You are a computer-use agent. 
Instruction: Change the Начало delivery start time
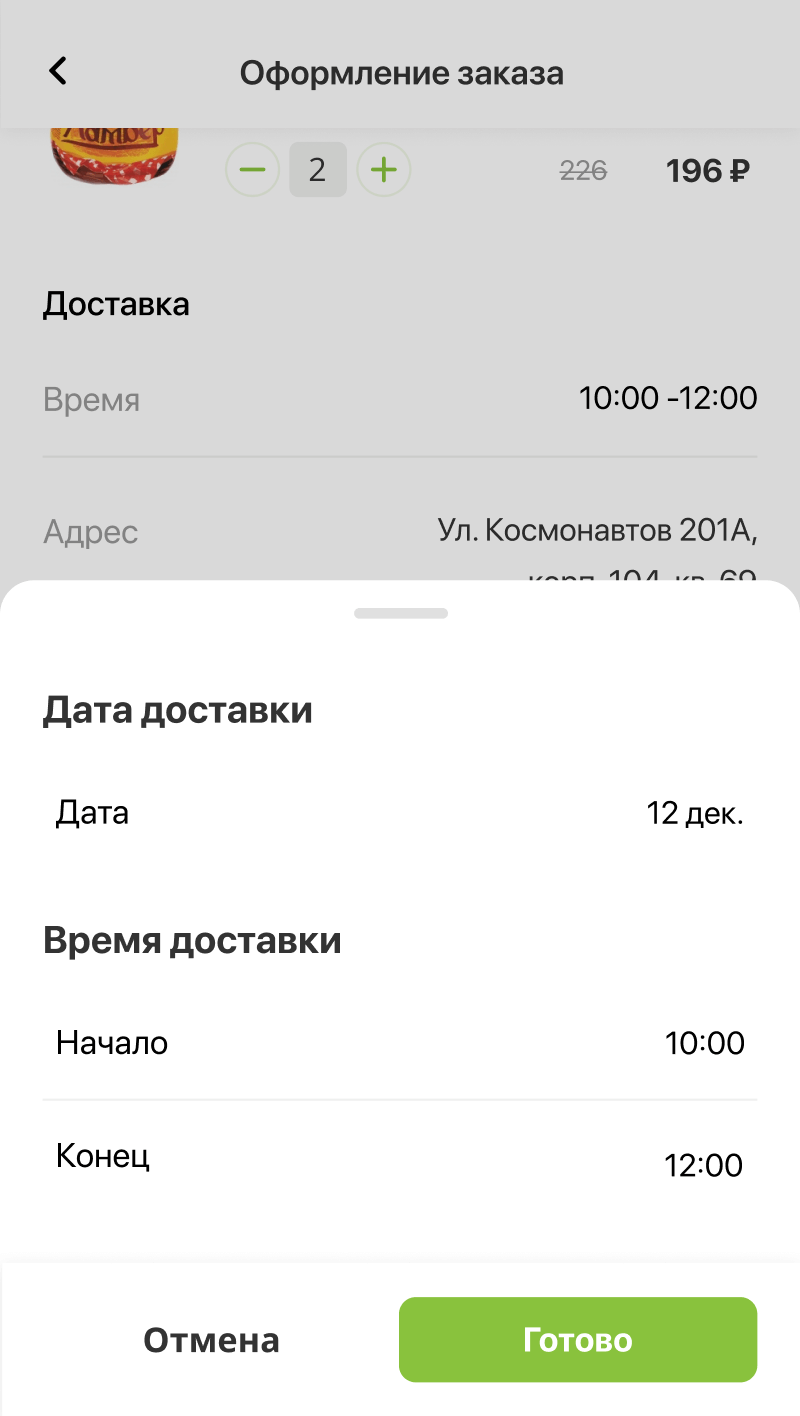[x=400, y=1044]
